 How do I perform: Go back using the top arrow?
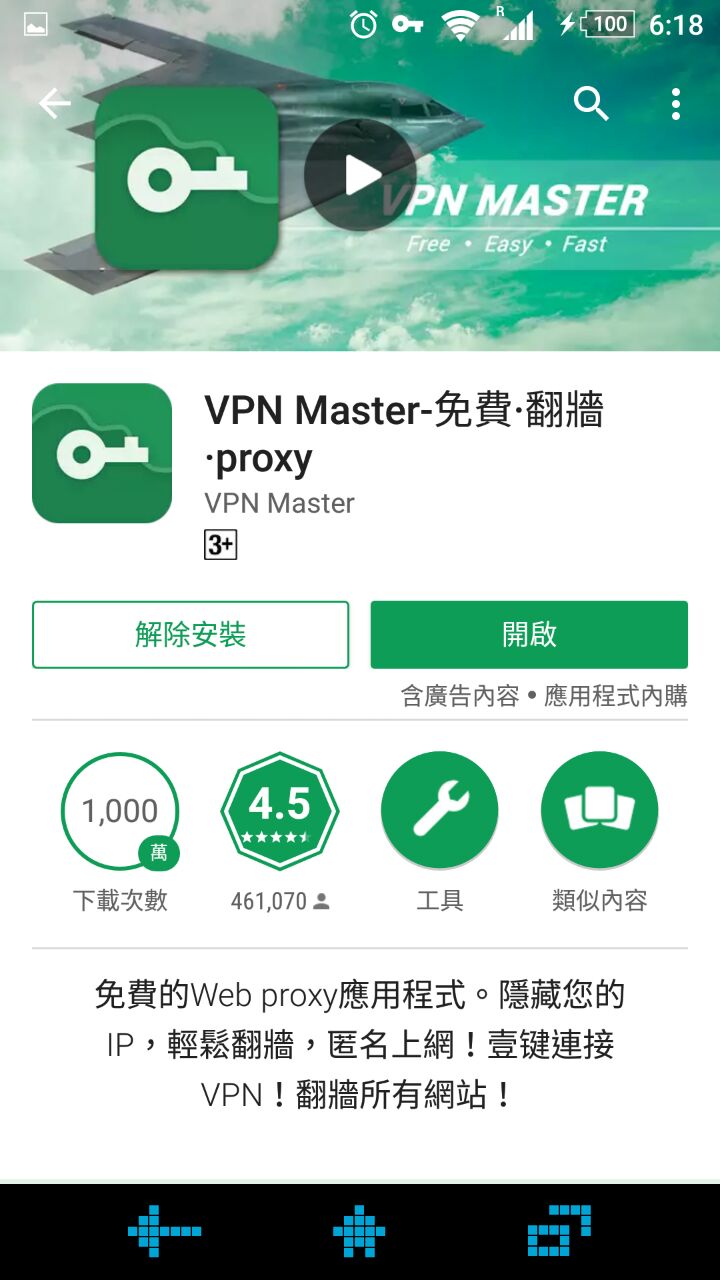pos(55,103)
